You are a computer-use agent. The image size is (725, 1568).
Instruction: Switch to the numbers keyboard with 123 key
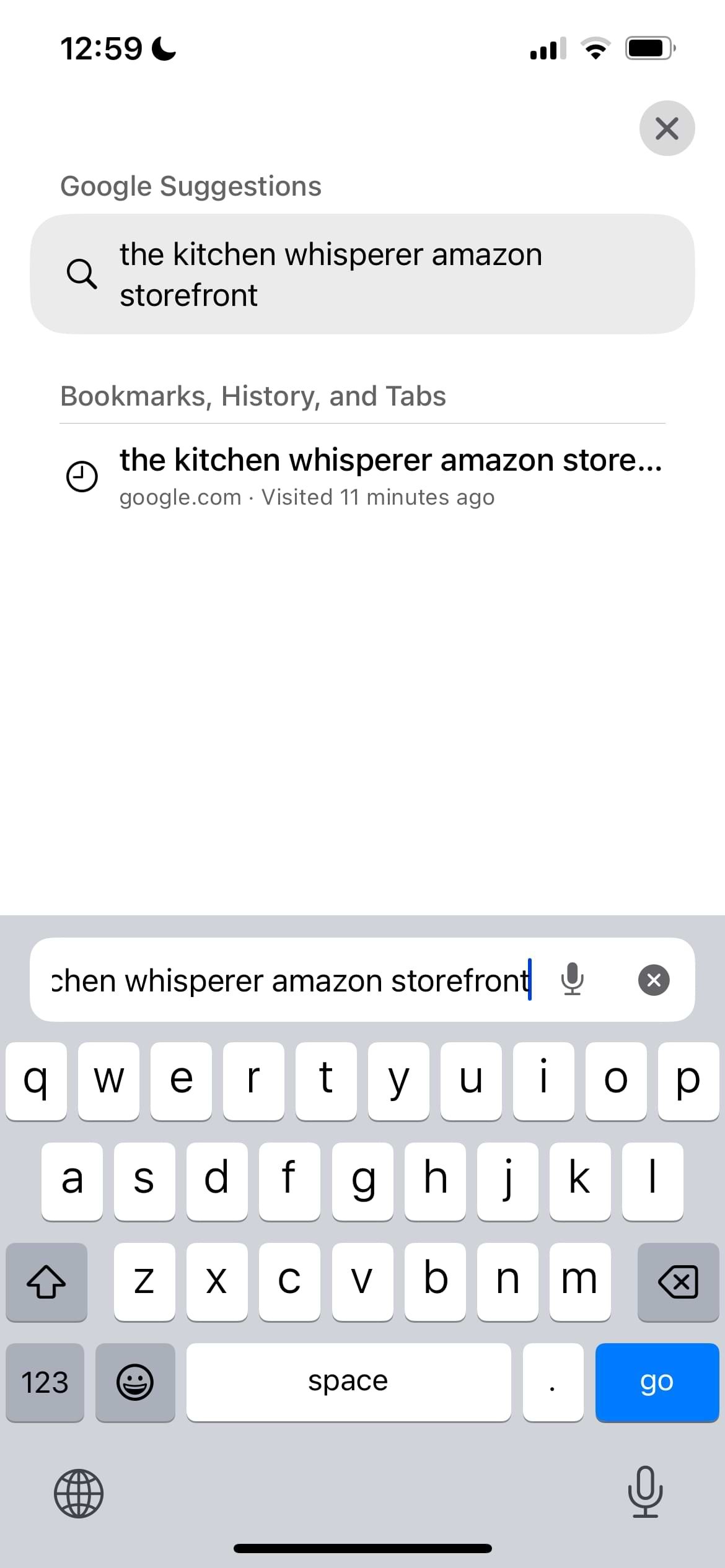45,1382
